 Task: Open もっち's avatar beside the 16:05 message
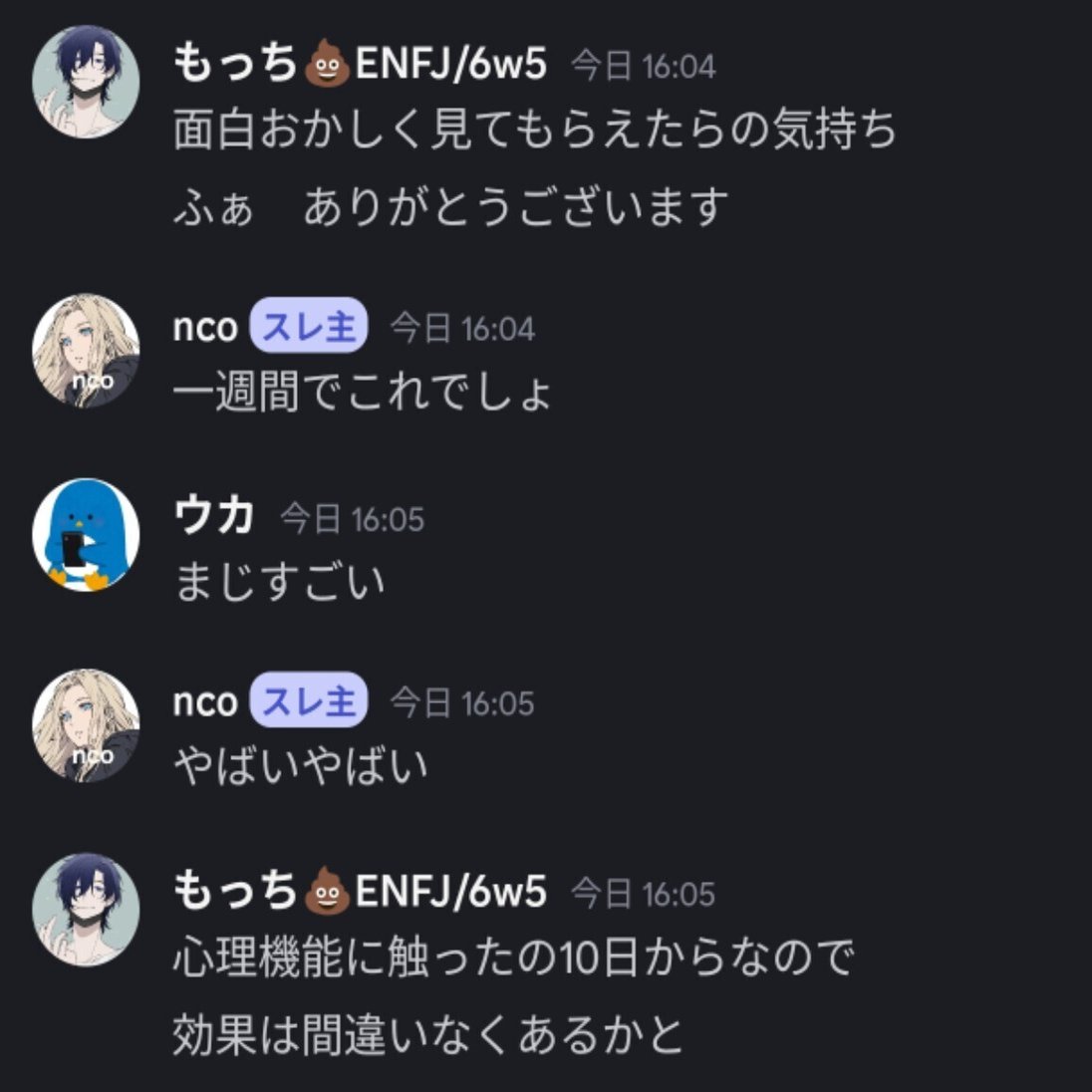tap(86, 909)
